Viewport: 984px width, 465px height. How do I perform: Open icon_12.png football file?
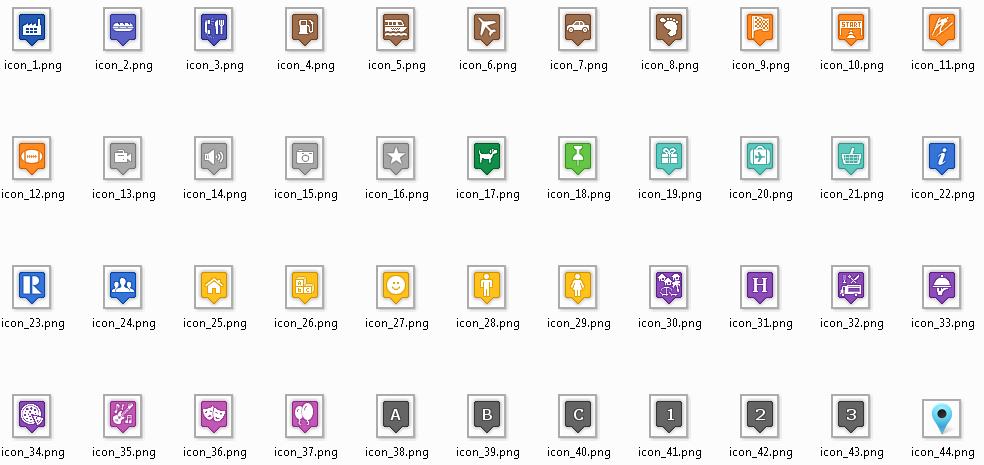pyautogui.click(x=33, y=158)
